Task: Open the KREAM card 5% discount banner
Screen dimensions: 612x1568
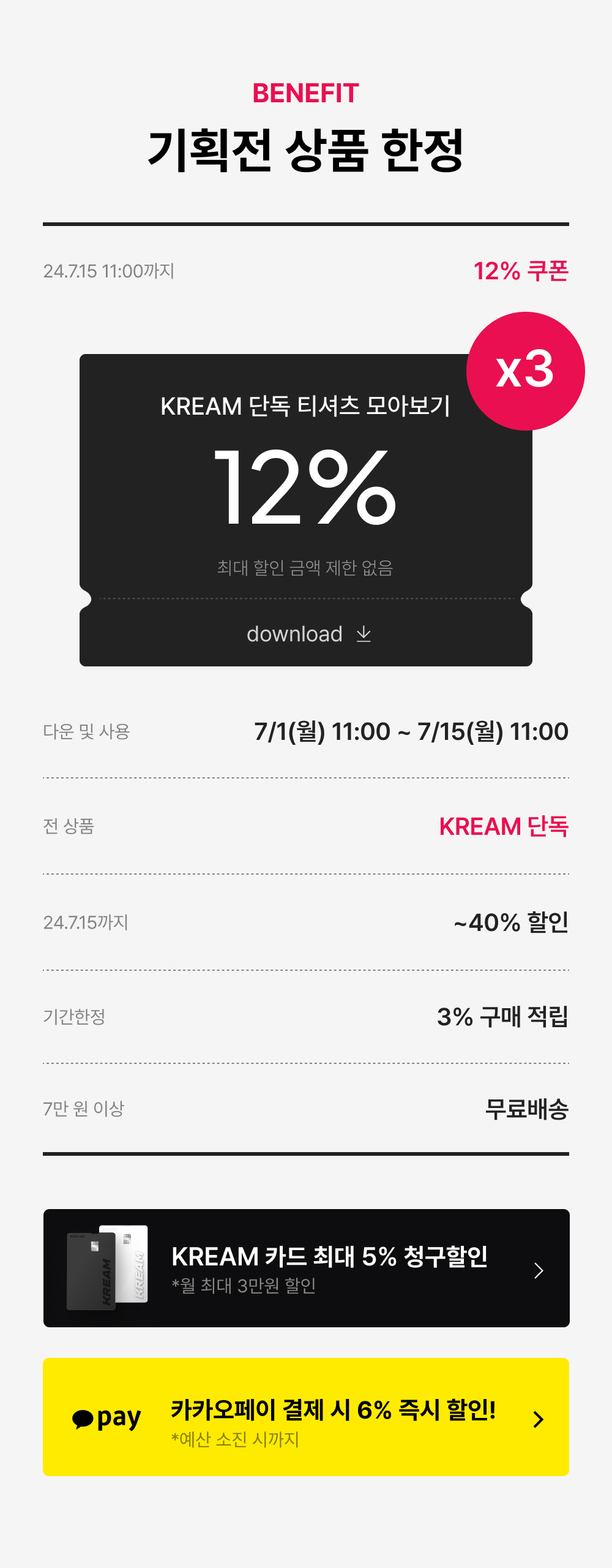Action: 306,1268
